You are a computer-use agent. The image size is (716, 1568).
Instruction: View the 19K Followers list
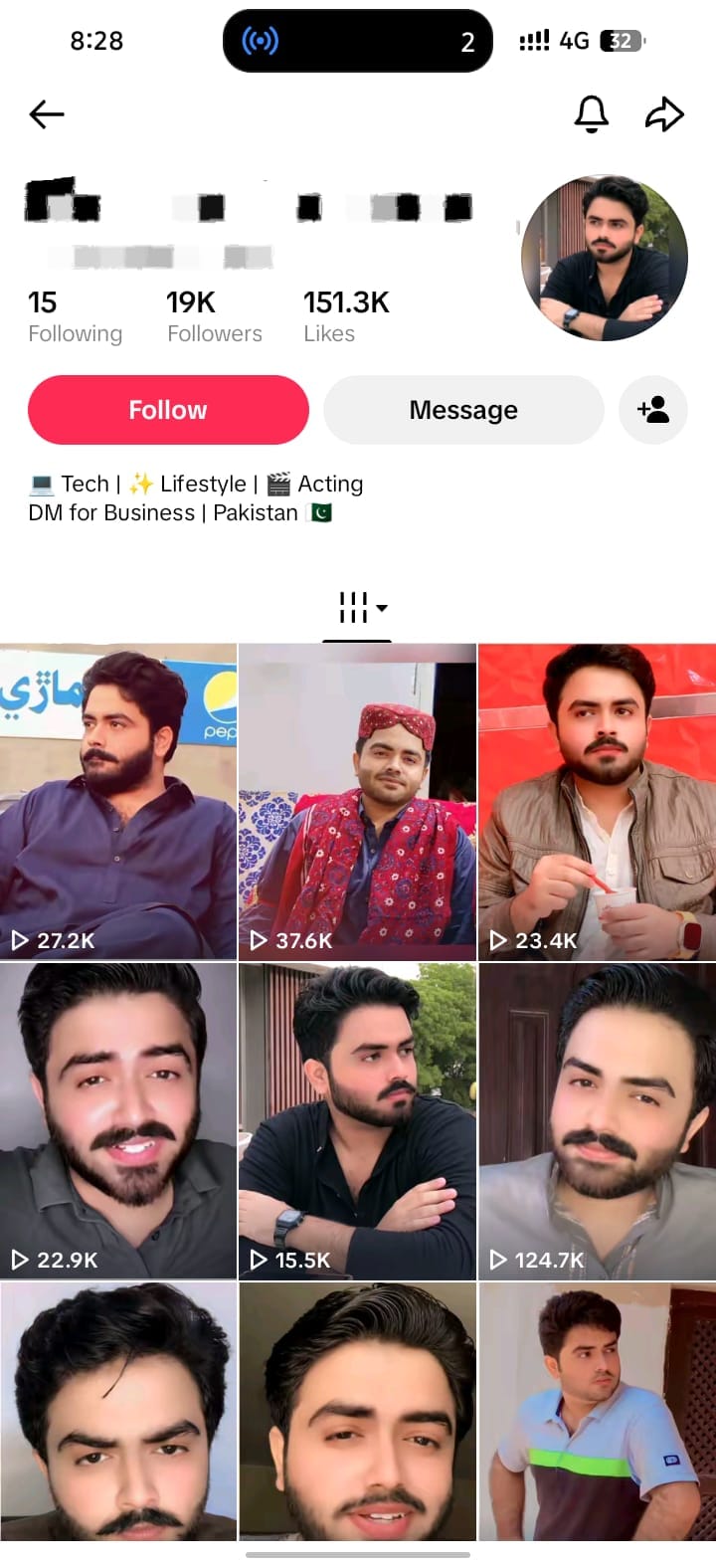[214, 317]
